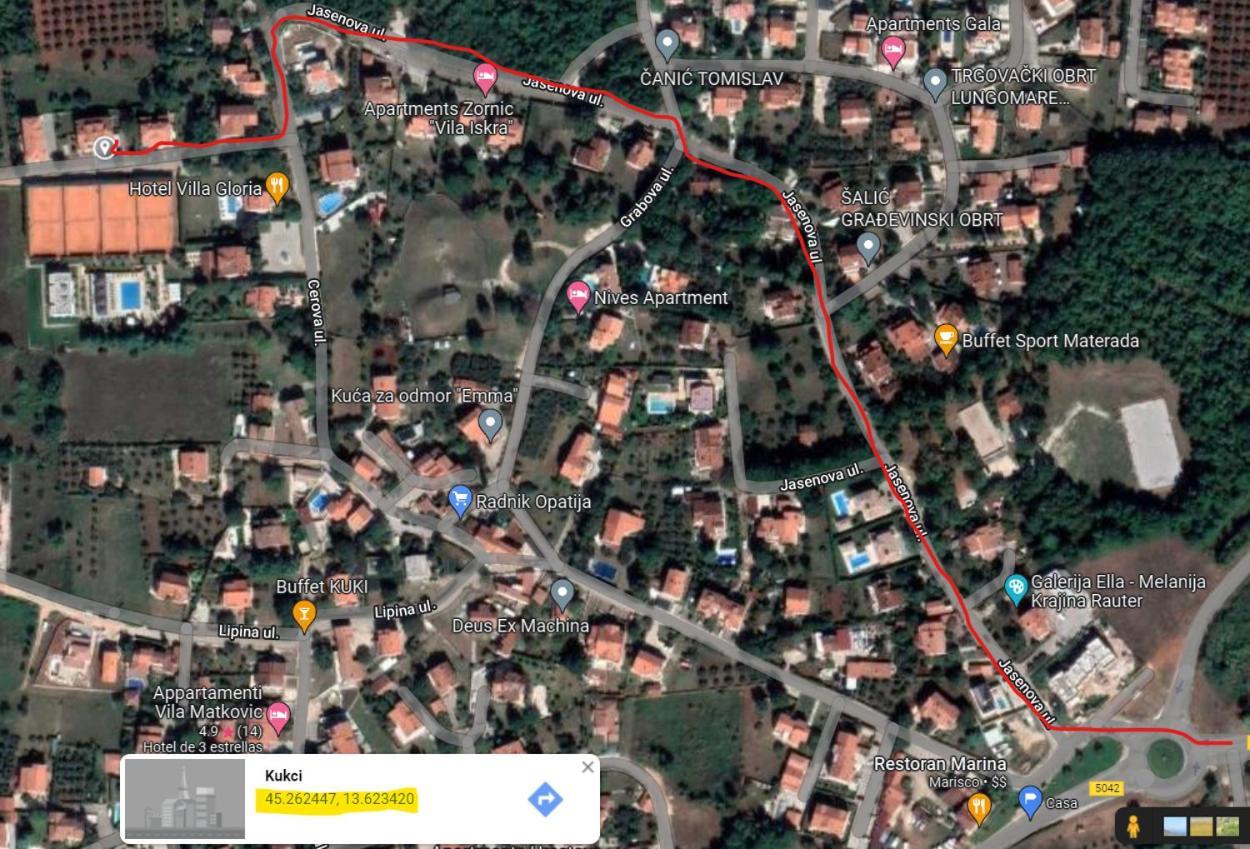Open the Buffet Sport Materada cafe pin
Image resolution: width=1250 pixels, height=849 pixels.
pyautogui.click(x=945, y=338)
